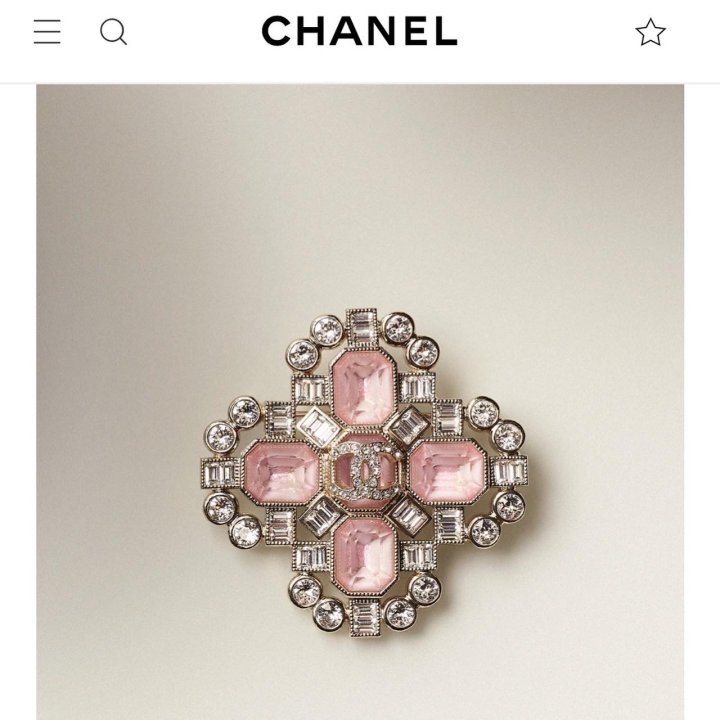Open the search icon
Screen dimensions: 720x720
114,32
